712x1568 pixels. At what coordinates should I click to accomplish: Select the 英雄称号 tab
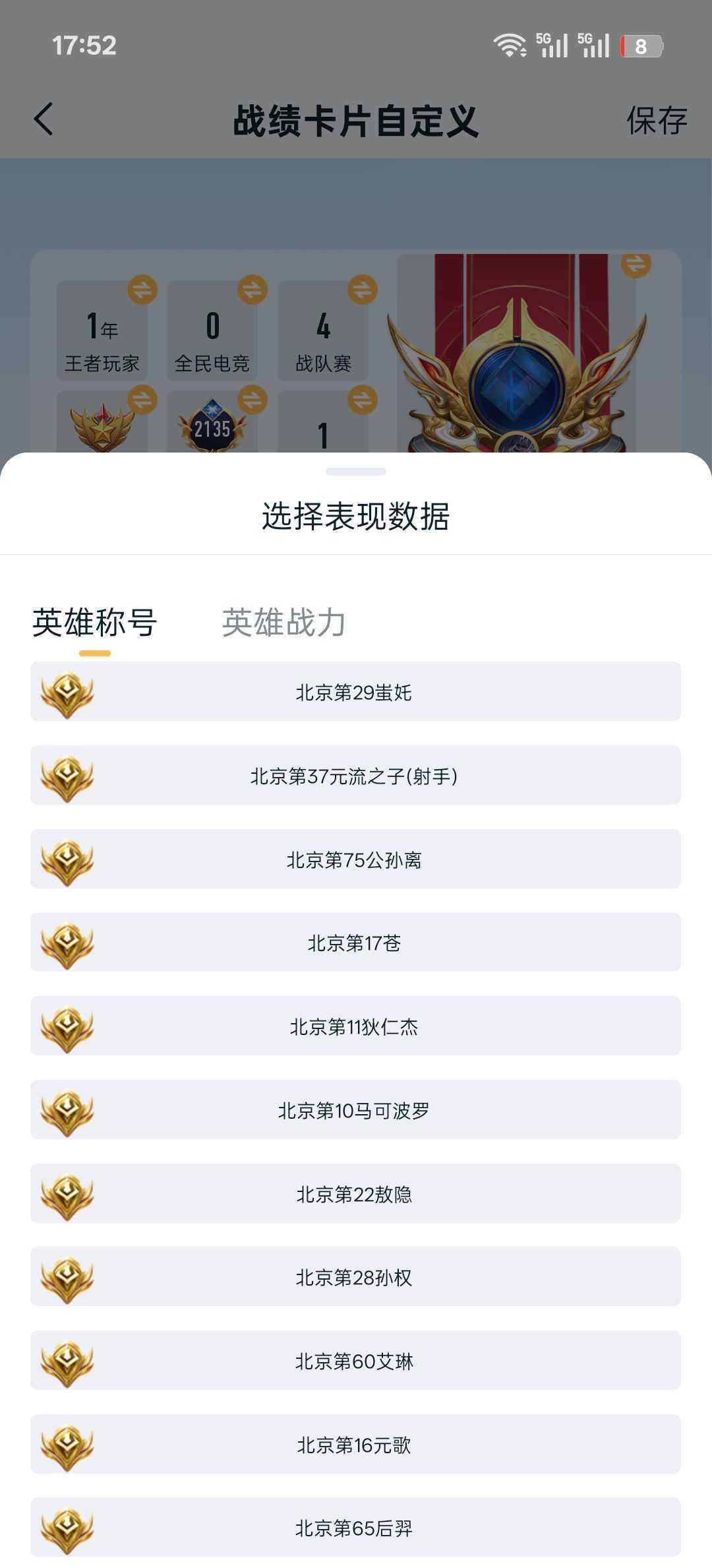pos(94,623)
